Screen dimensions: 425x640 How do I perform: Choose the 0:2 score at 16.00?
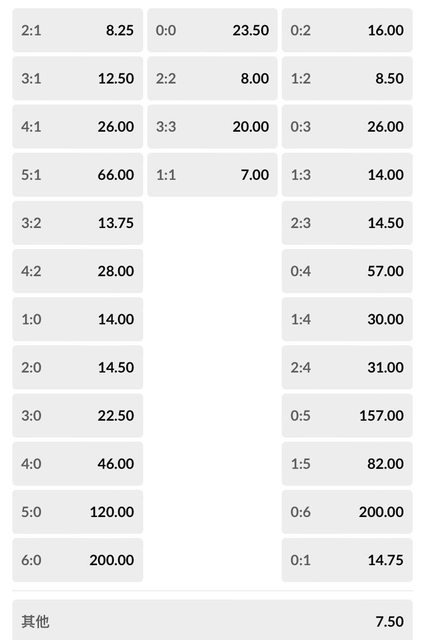coord(347,30)
